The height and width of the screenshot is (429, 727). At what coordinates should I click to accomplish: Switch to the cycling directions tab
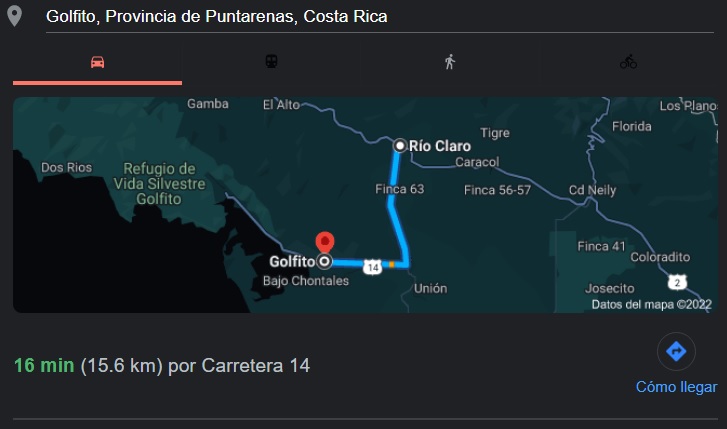tap(628, 62)
